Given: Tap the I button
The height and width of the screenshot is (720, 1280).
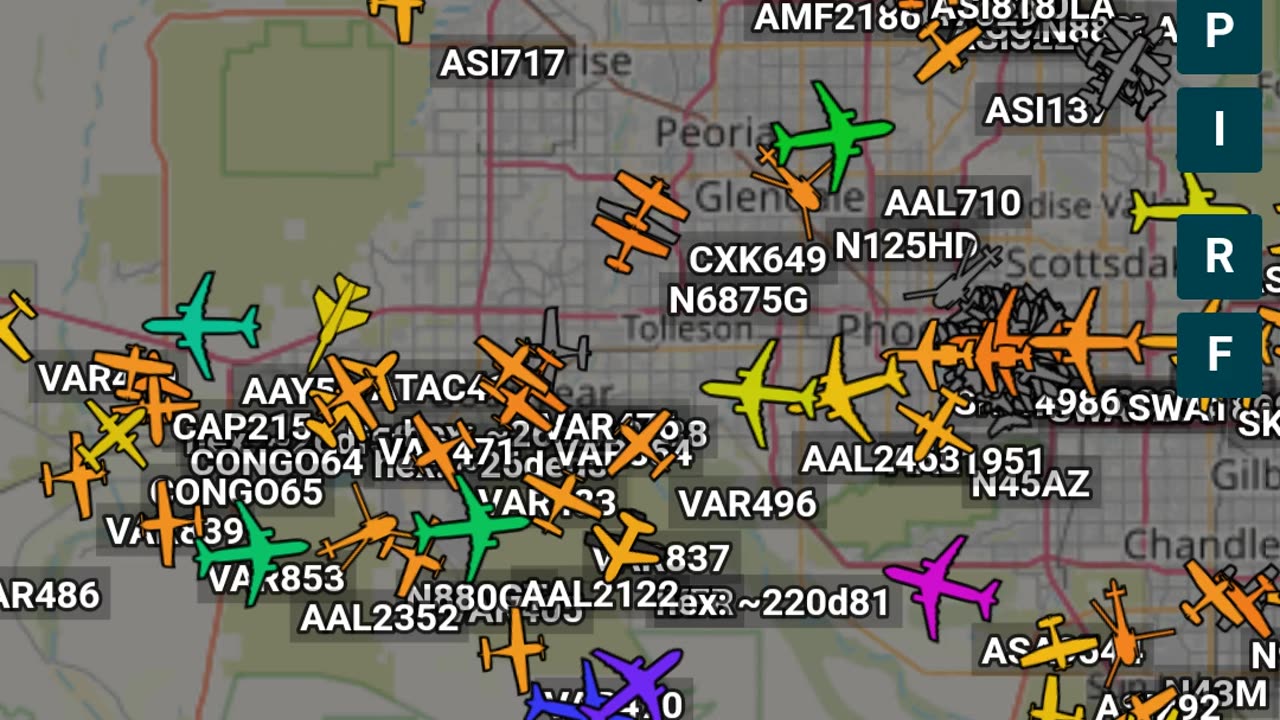Looking at the screenshot, I should [1218, 130].
